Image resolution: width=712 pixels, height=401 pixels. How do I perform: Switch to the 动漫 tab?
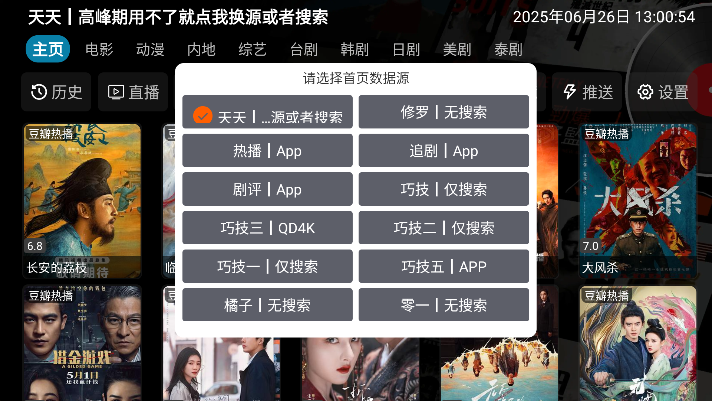[150, 49]
